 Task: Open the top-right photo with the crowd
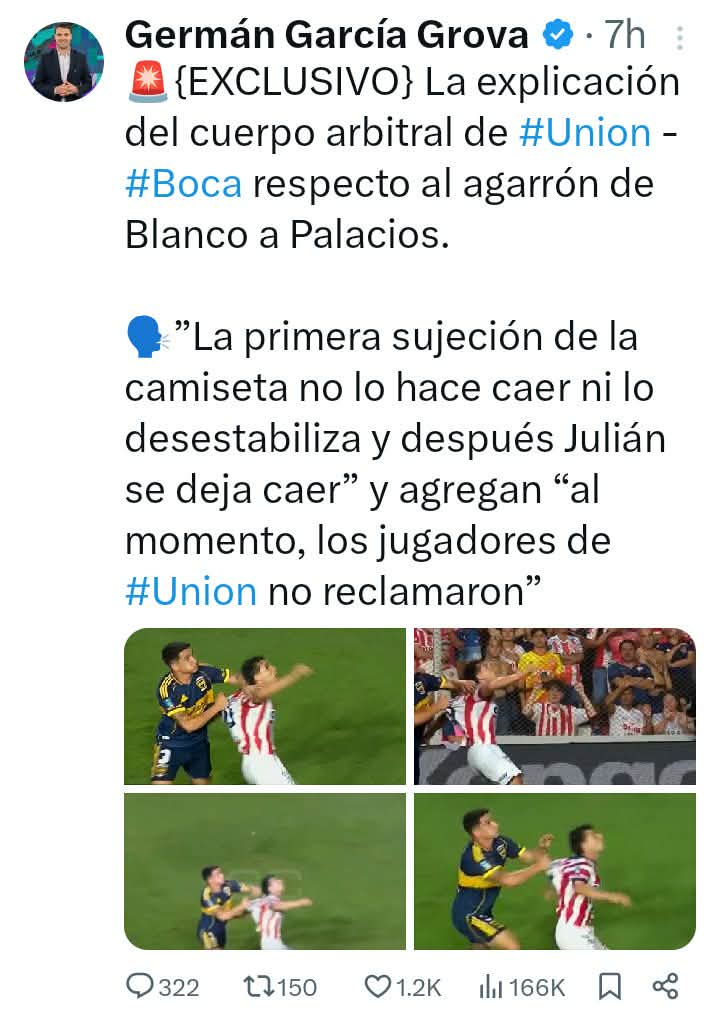555,706
